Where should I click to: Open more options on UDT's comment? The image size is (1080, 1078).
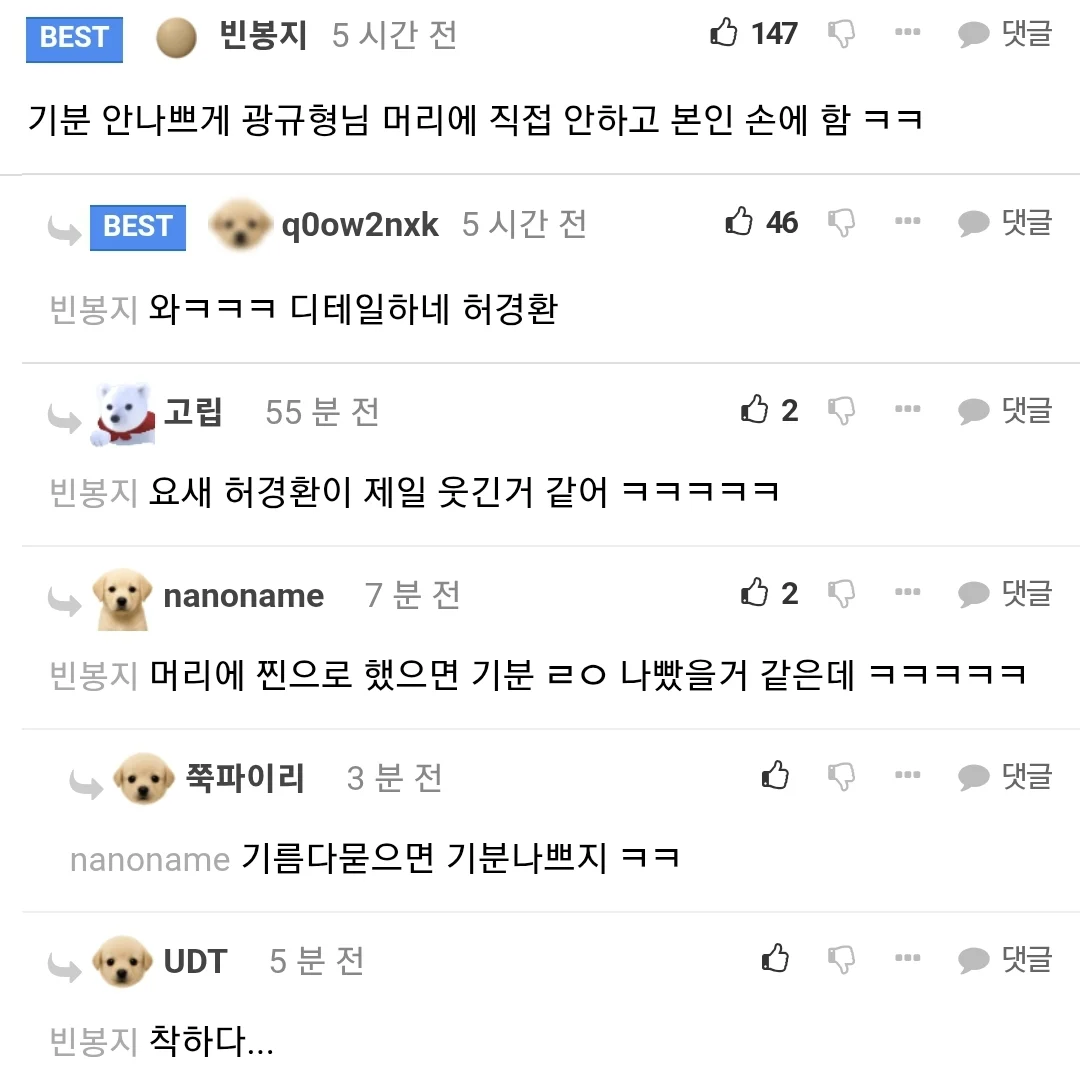pos(907,960)
